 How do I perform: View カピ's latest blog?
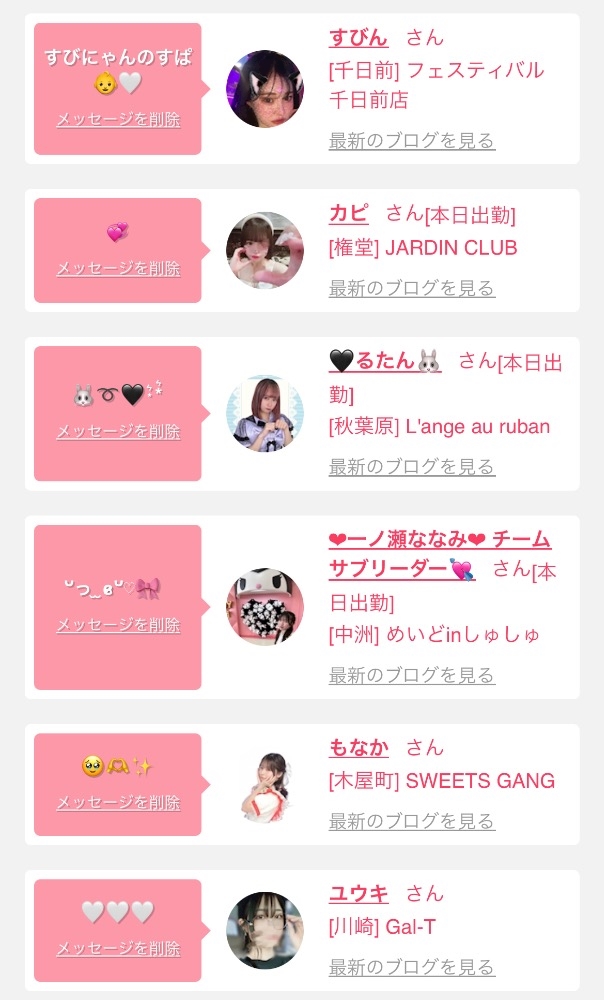coord(412,288)
